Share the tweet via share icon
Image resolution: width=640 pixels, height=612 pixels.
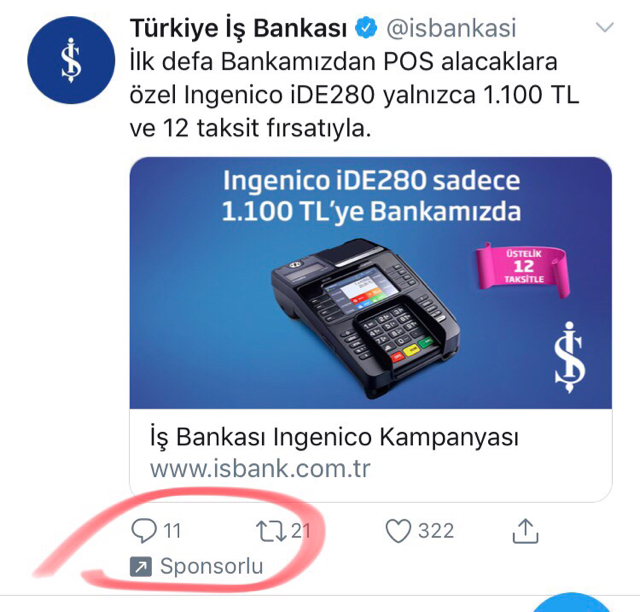pos(524,531)
